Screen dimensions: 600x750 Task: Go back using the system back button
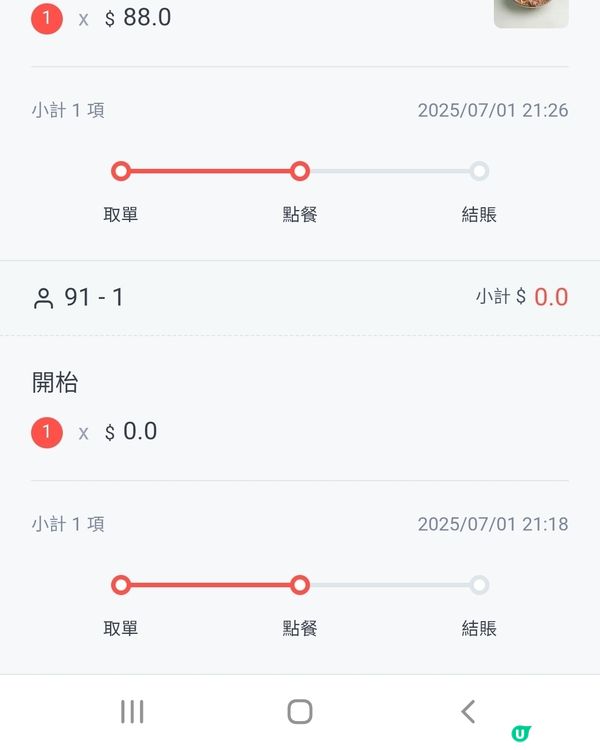(x=467, y=711)
